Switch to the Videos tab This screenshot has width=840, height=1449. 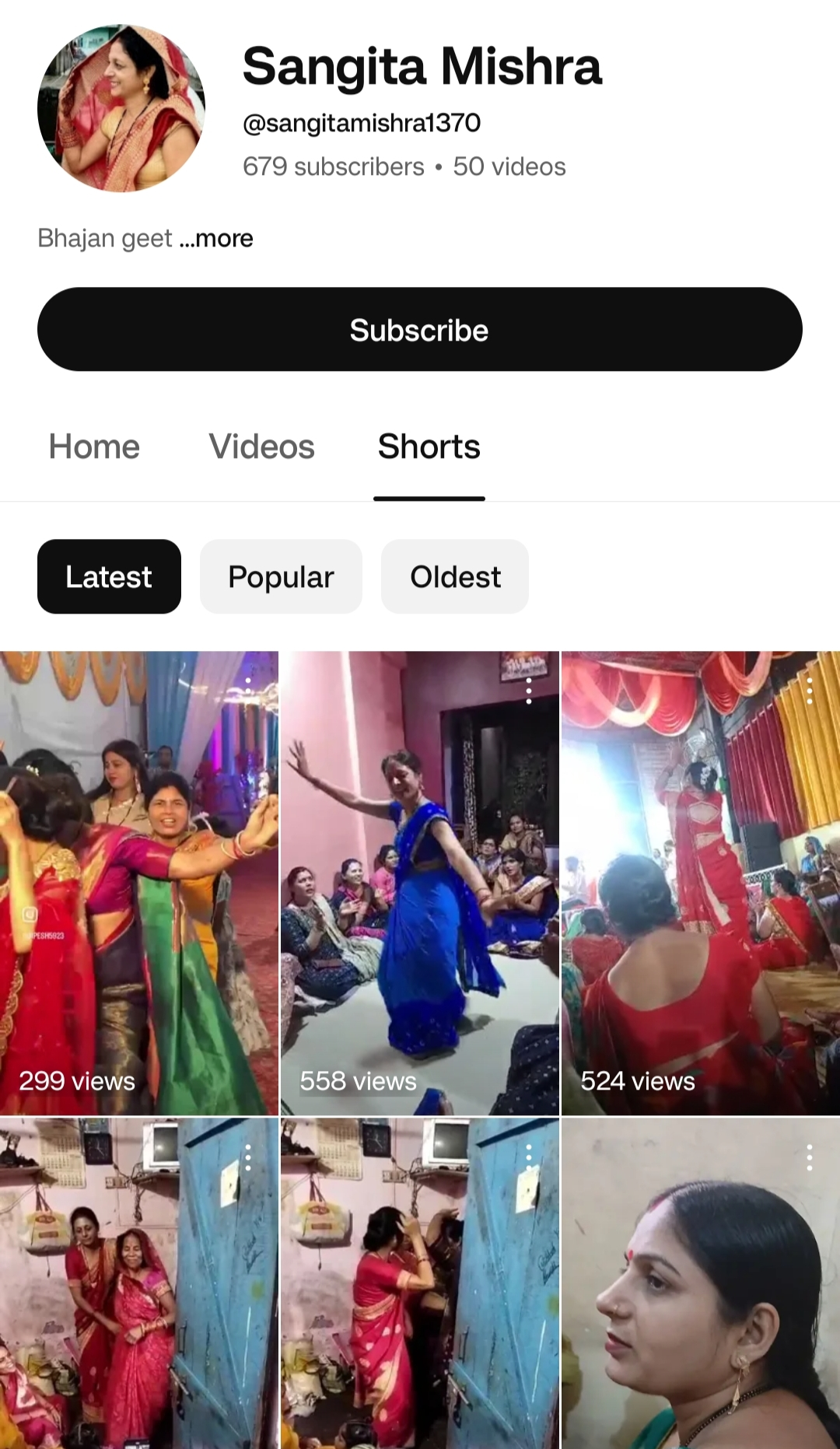click(x=261, y=446)
